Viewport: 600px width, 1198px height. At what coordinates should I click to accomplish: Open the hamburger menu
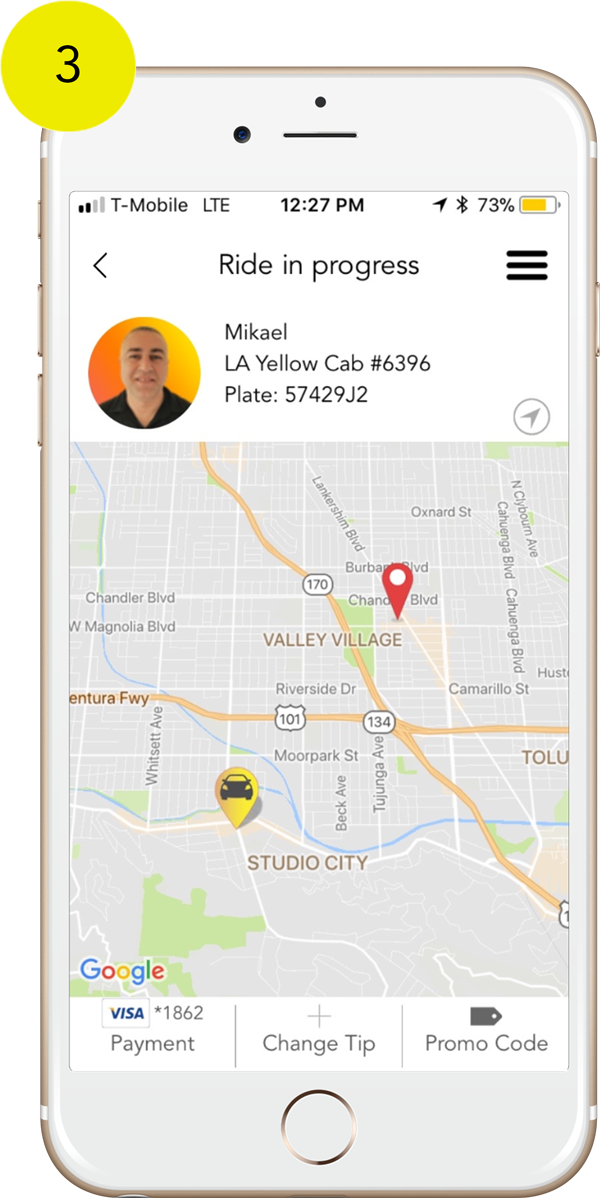[527, 265]
